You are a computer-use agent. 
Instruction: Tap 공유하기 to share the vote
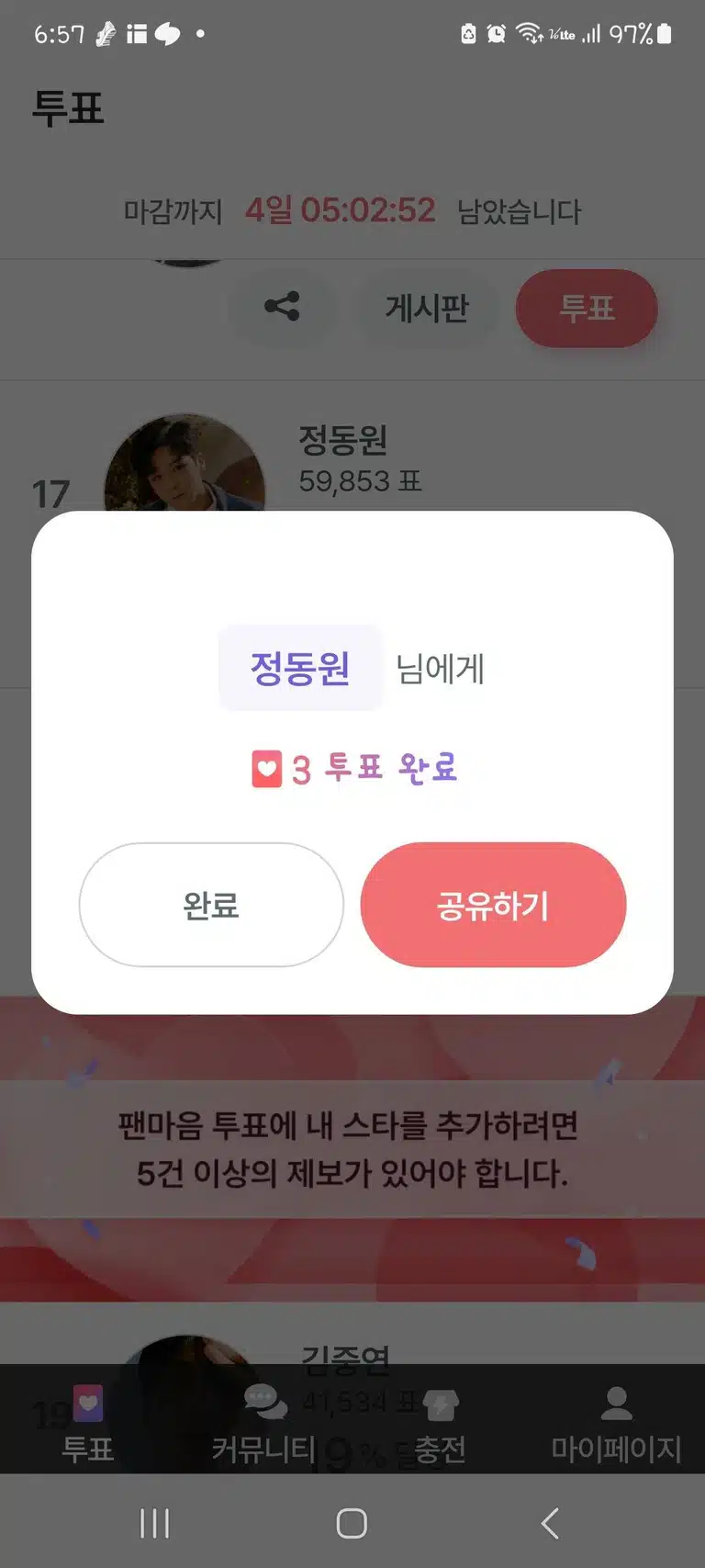493,905
